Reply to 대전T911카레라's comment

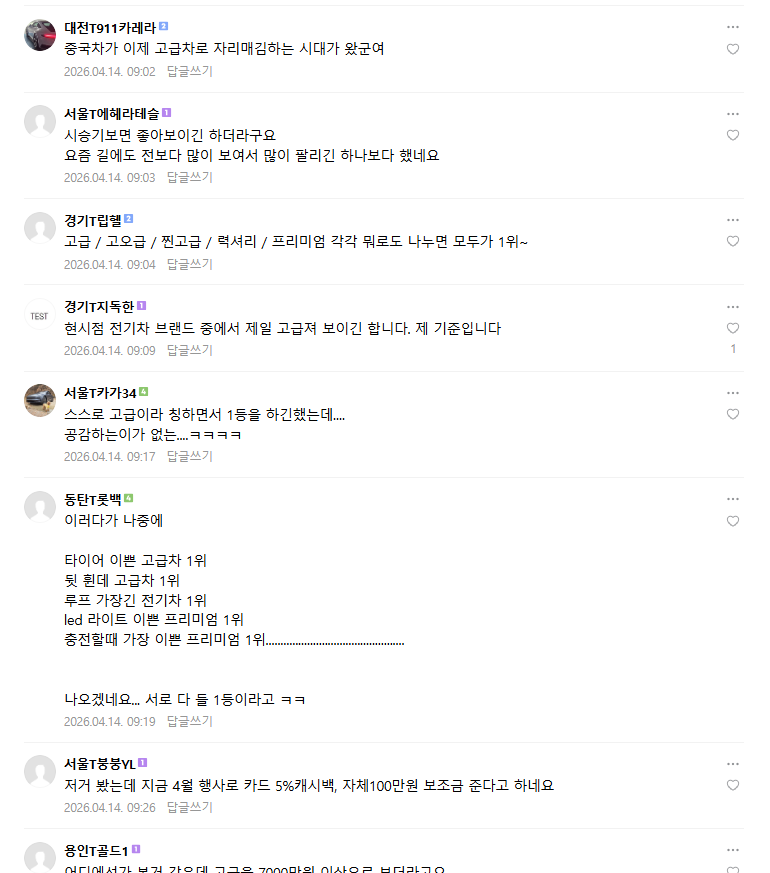tap(189, 71)
